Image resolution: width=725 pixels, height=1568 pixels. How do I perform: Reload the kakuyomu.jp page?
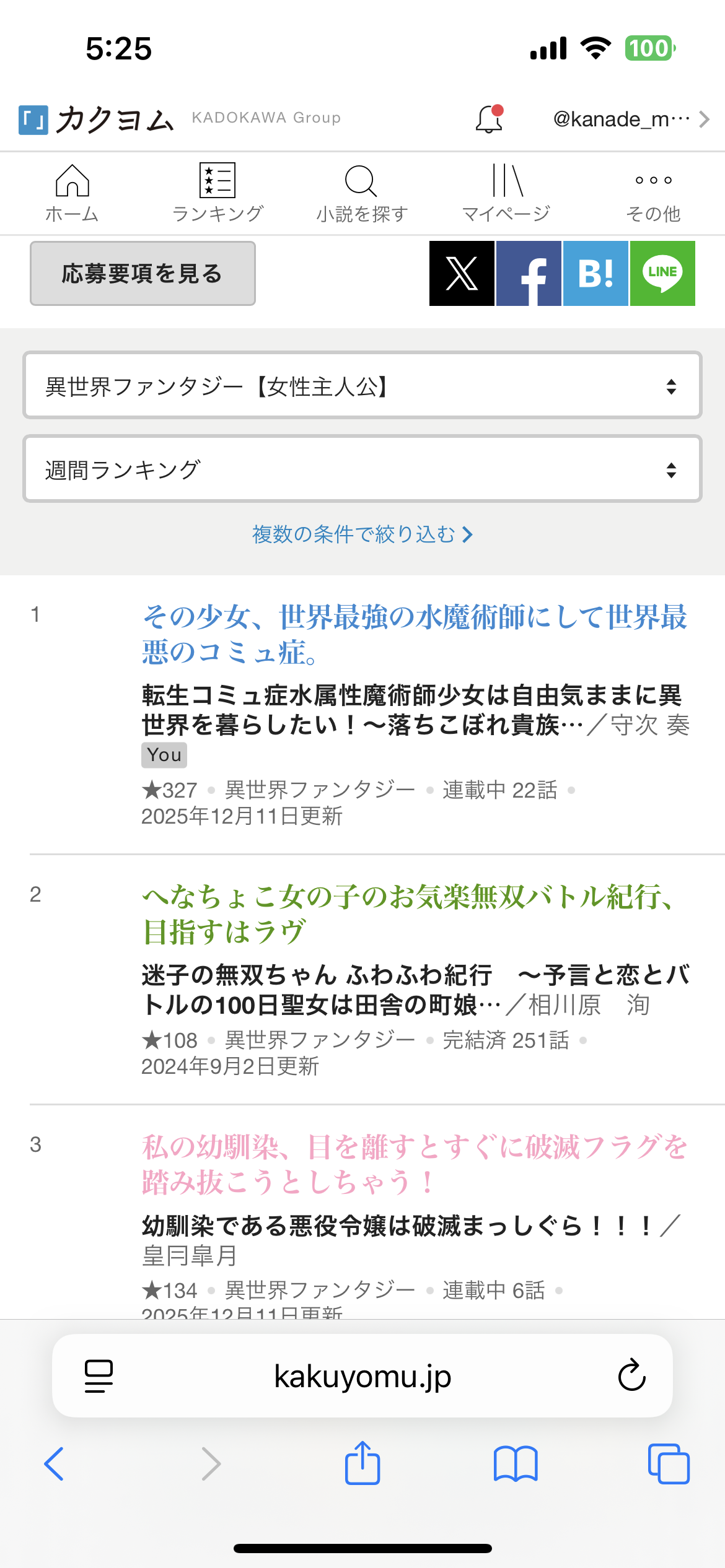(x=631, y=1375)
